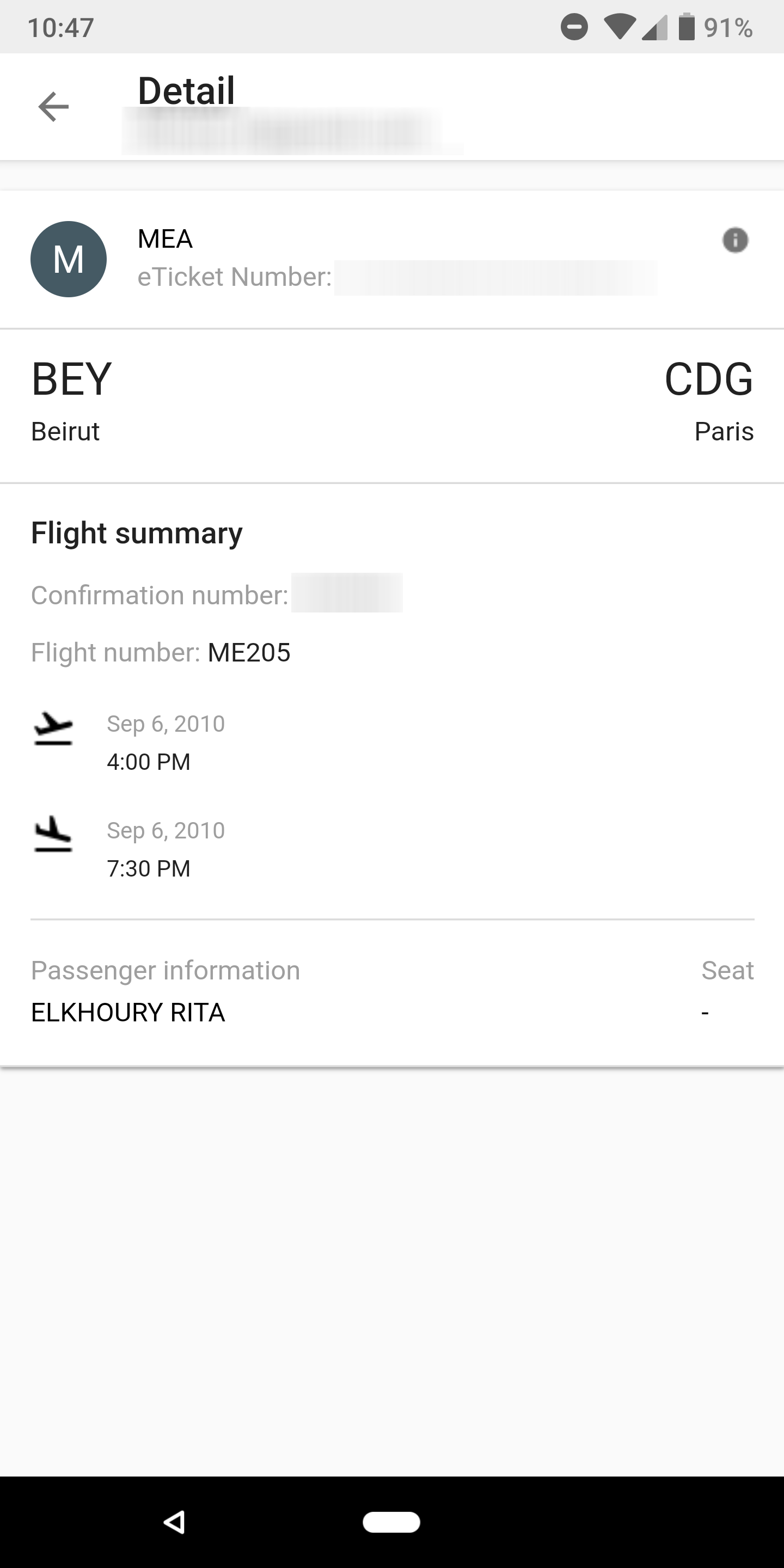The height and width of the screenshot is (1568, 784).
Task: Tap the battery icon in status bar
Action: [688, 27]
